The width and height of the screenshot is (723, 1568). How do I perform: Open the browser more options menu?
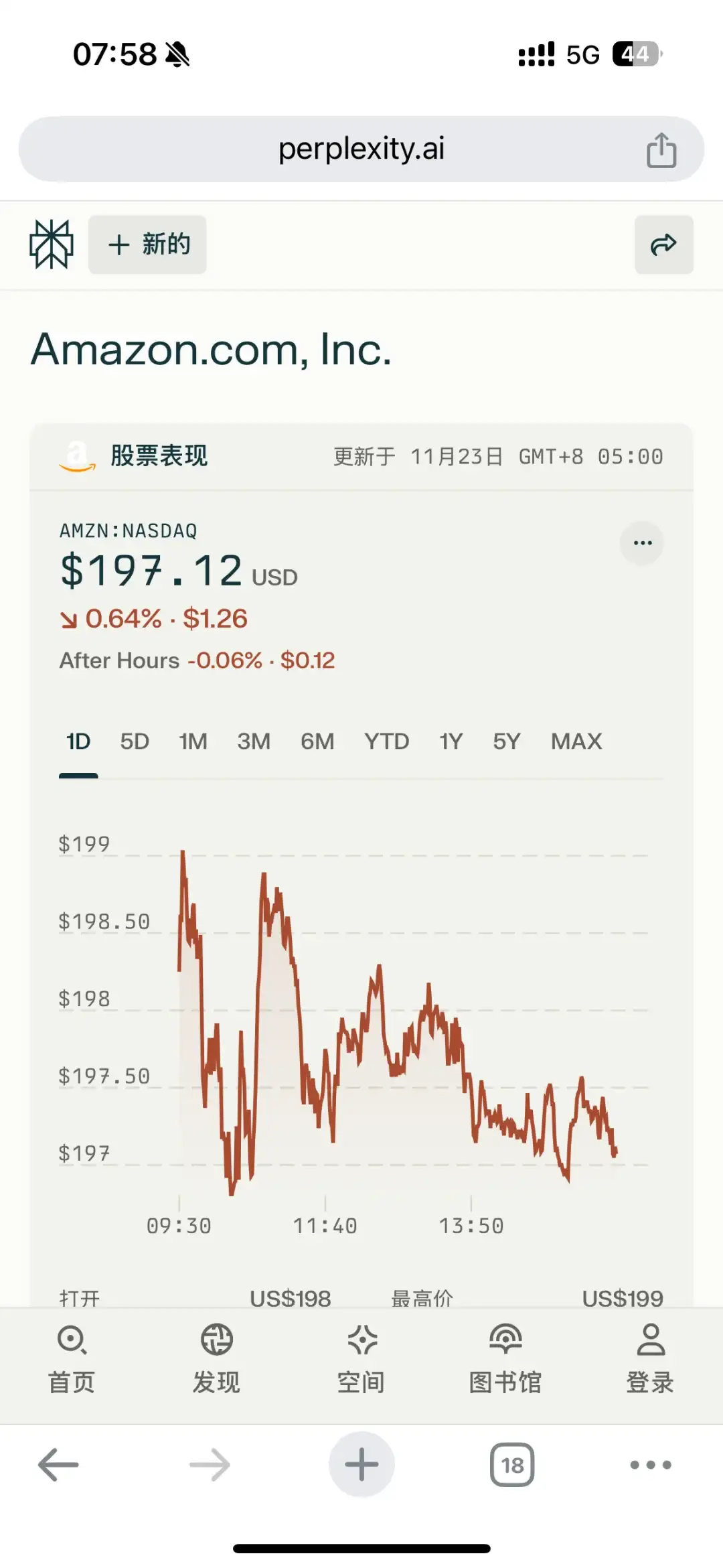pyautogui.click(x=651, y=1464)
